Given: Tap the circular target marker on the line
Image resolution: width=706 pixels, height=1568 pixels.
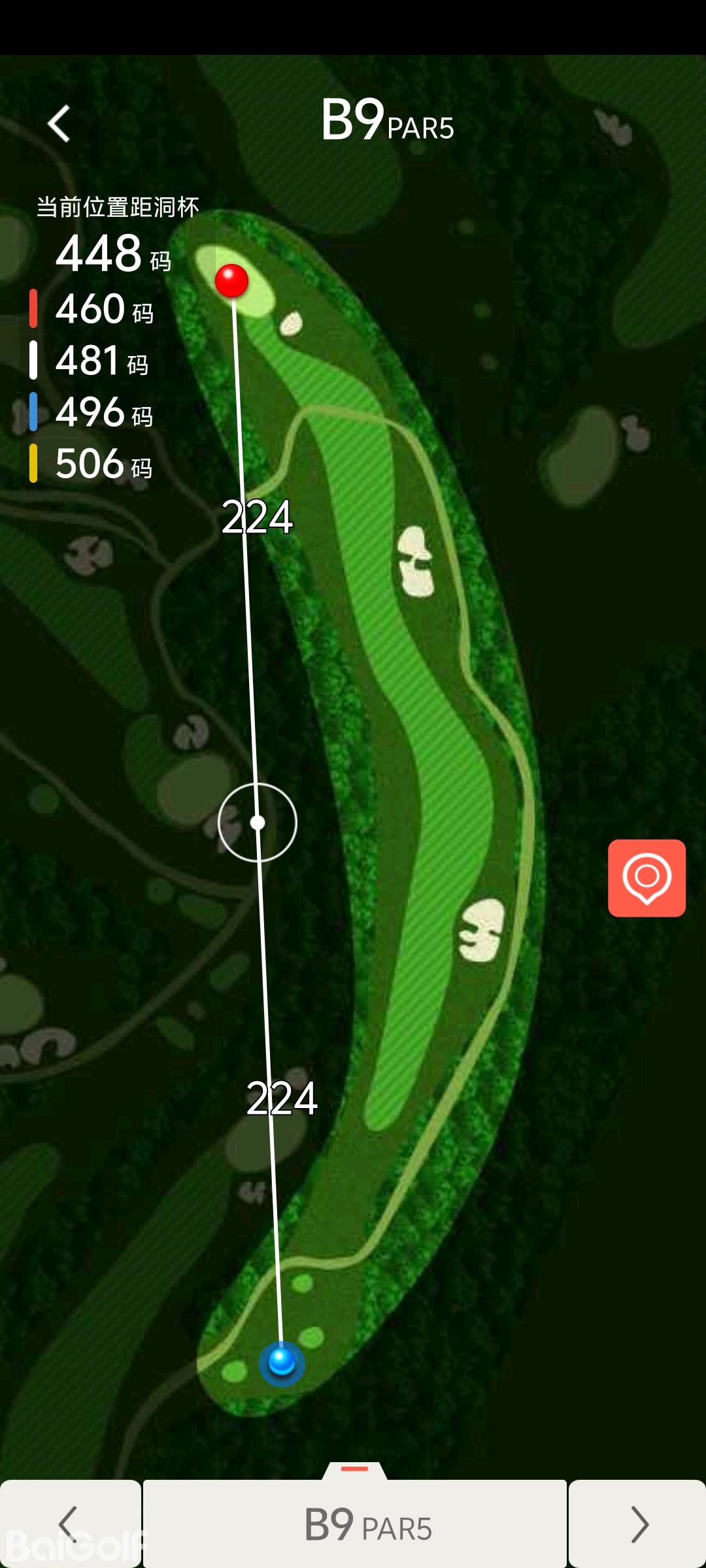Looking at the screenshot, I should 258,823.
